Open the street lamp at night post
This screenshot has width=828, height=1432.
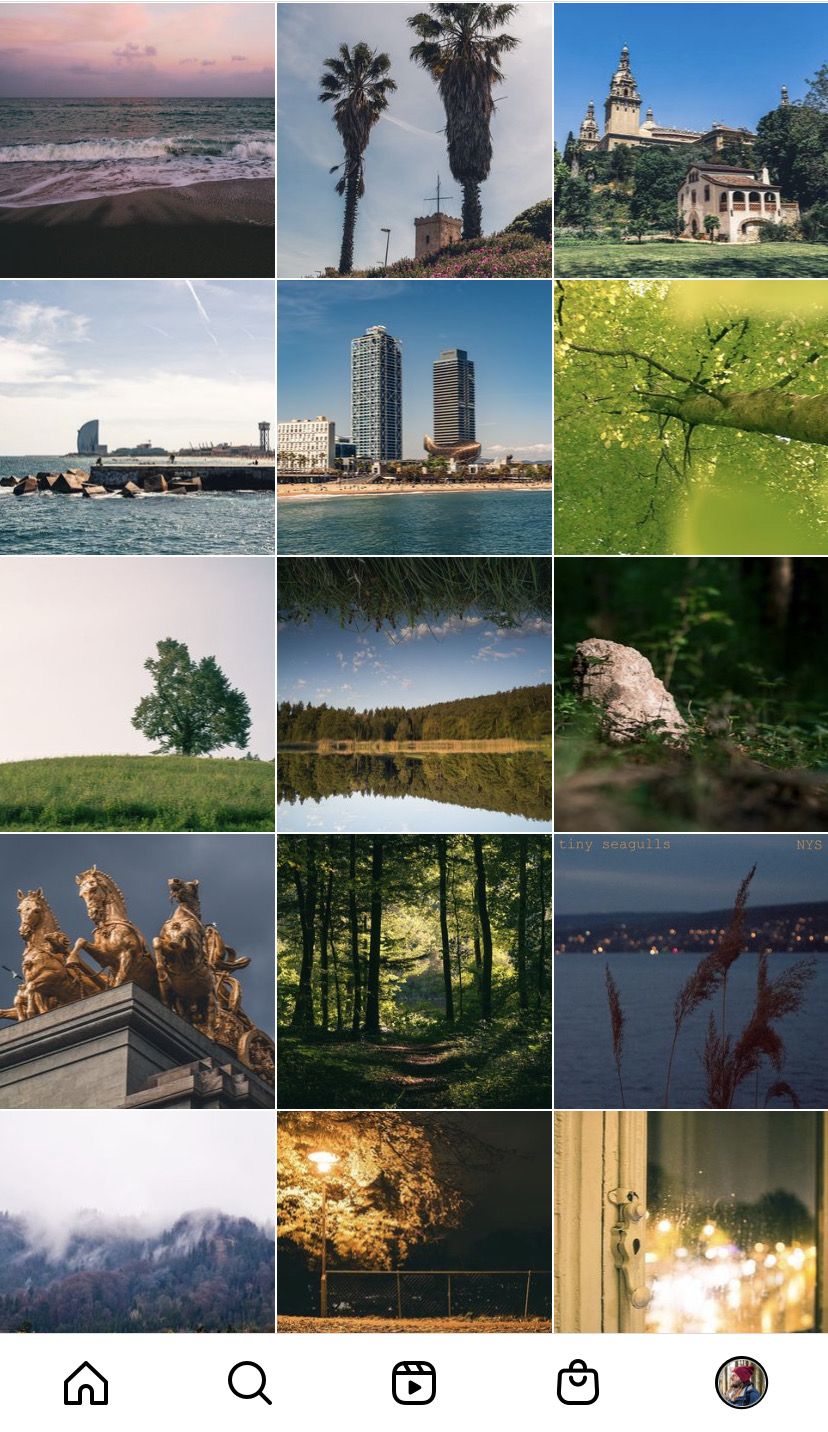coord(414,1222)
